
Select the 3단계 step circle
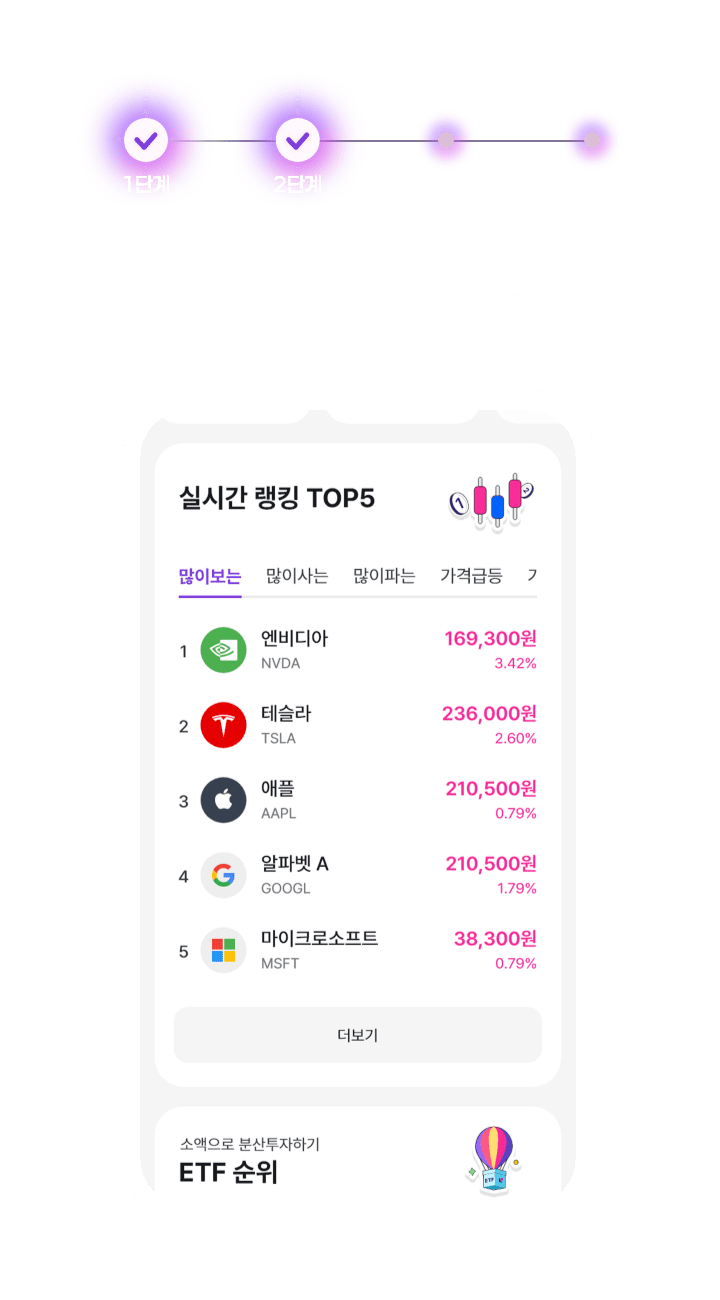tap(444, 140)
